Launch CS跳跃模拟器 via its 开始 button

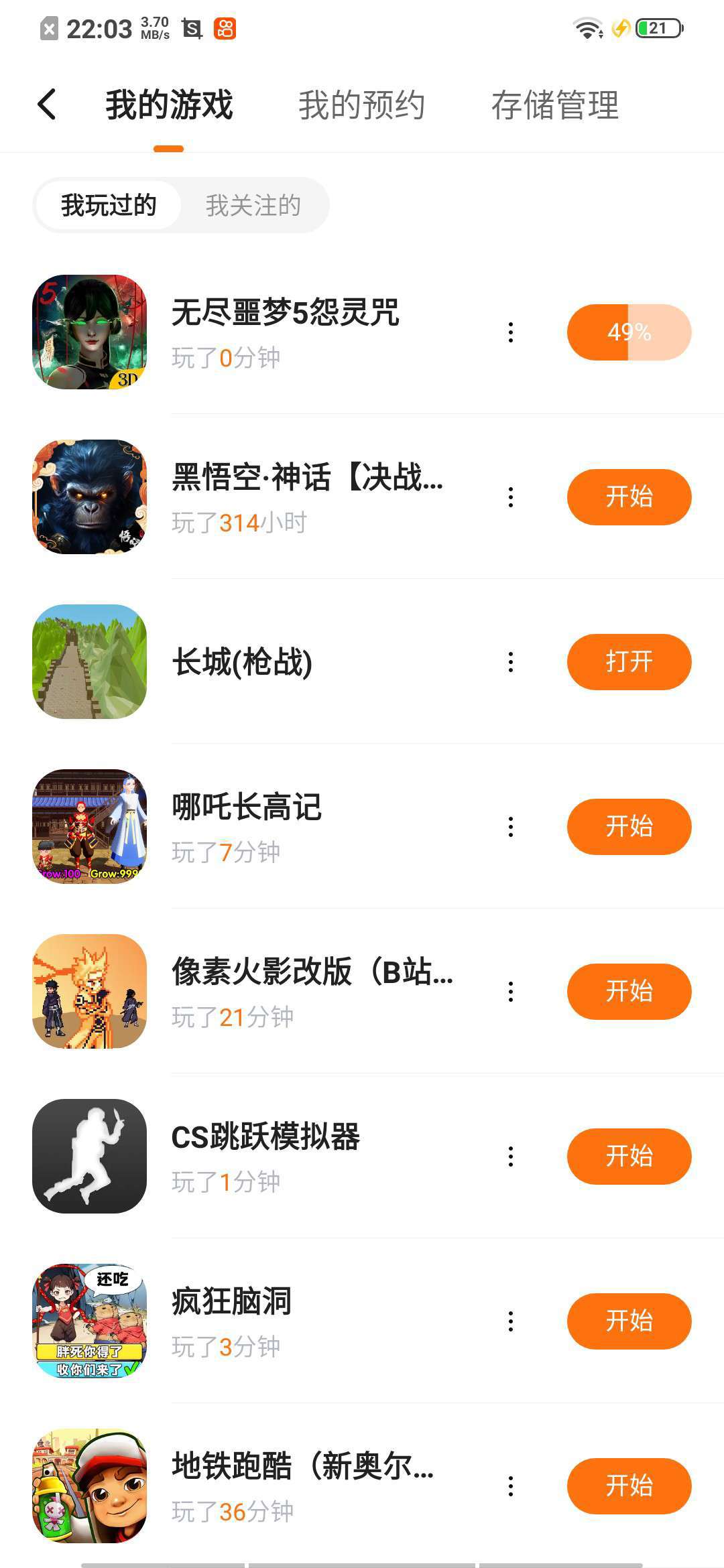[629, 1157]
